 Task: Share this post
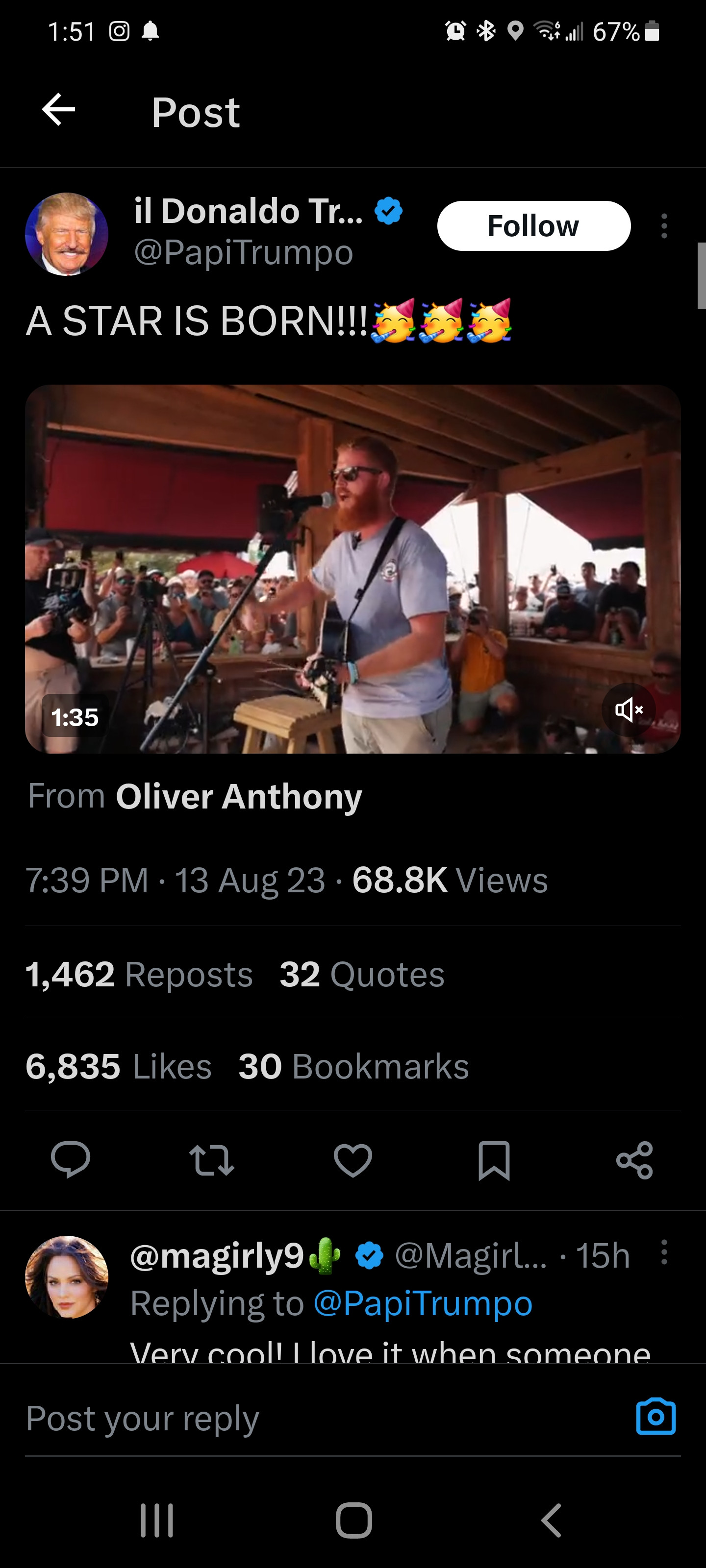coord(634,1160)
